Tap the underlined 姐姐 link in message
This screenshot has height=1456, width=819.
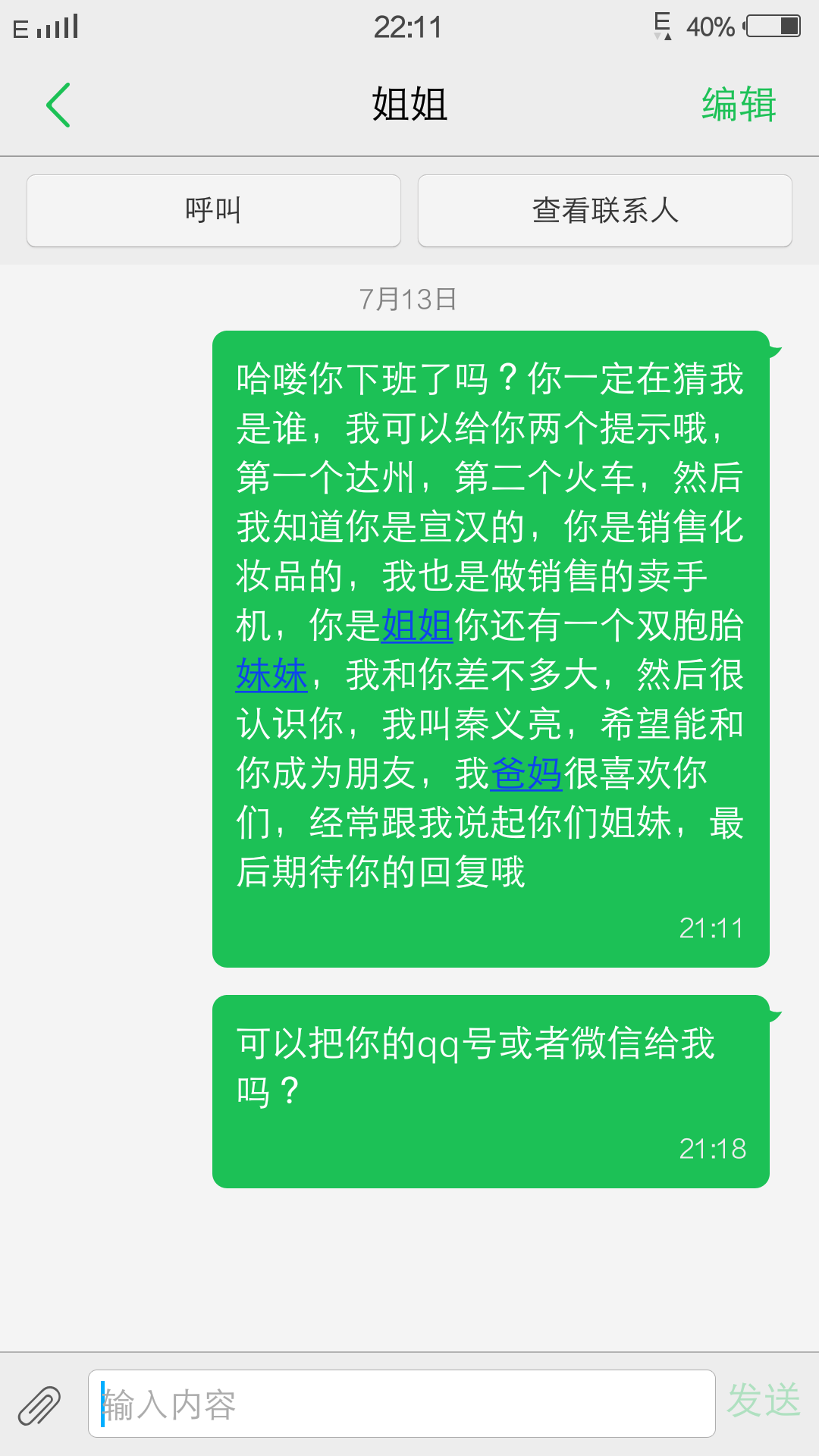click(x=416, y=626)
